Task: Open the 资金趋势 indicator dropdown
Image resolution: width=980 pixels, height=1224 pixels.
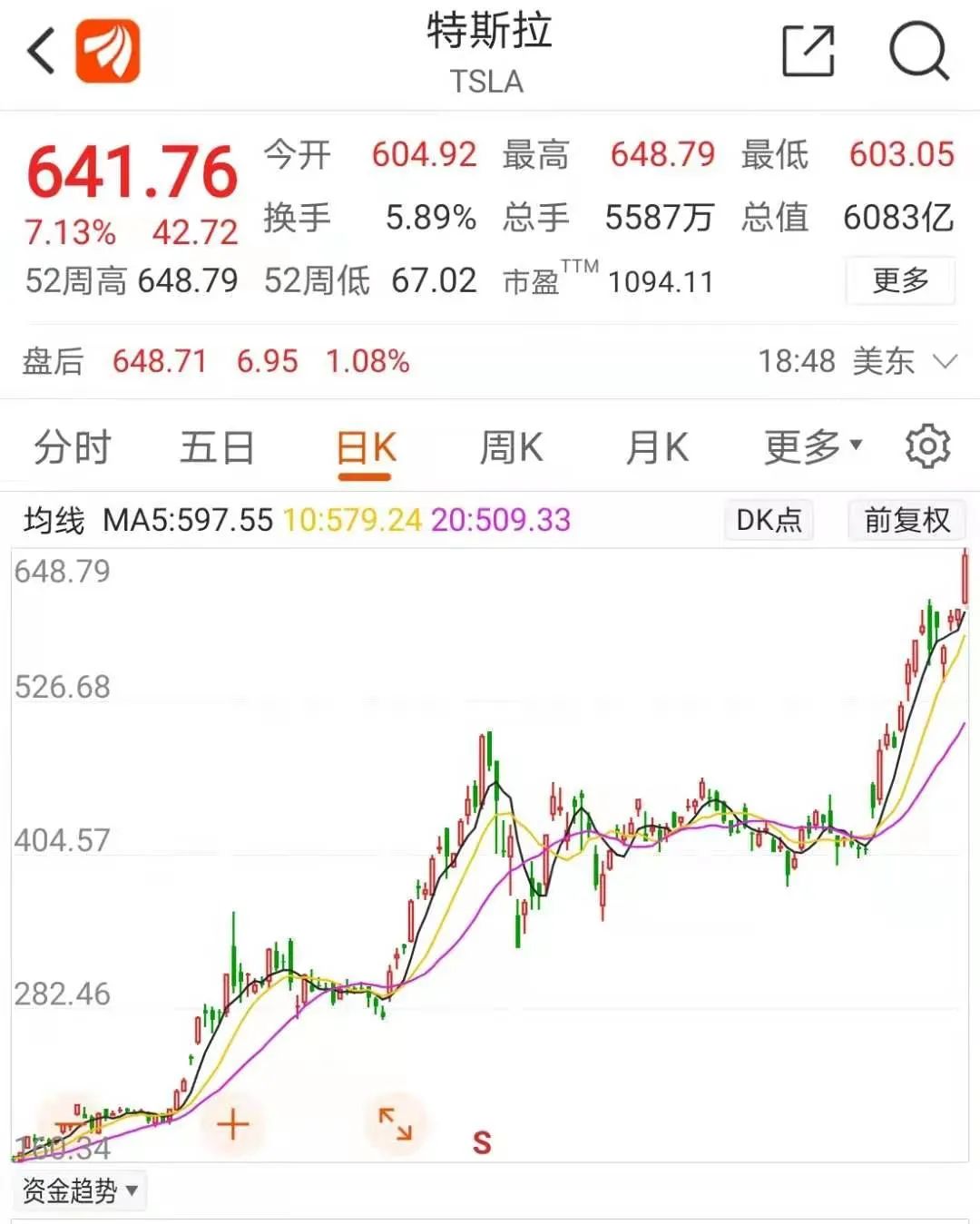Action: [80, 1190]
